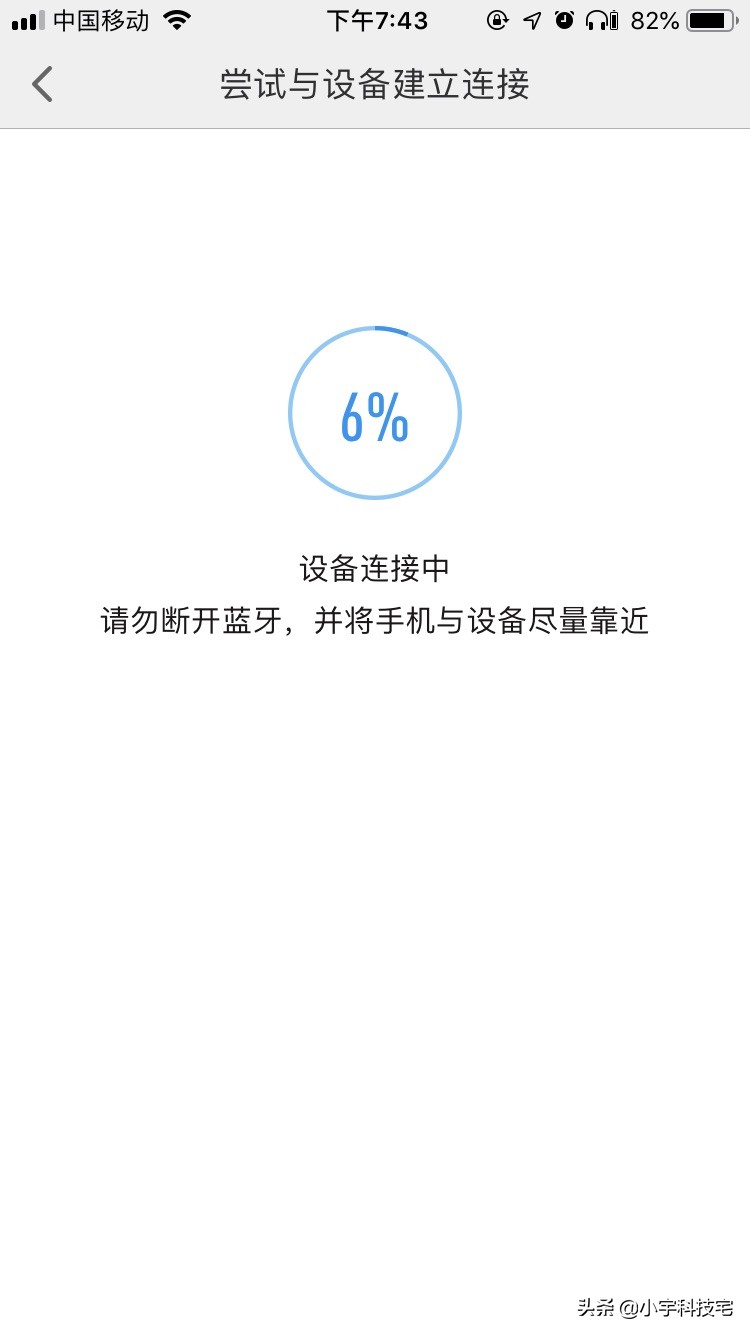Screen dimensions: 750x1334
Task: Tap the 82% battery percentage text
Action: click(x=655, y=19)
